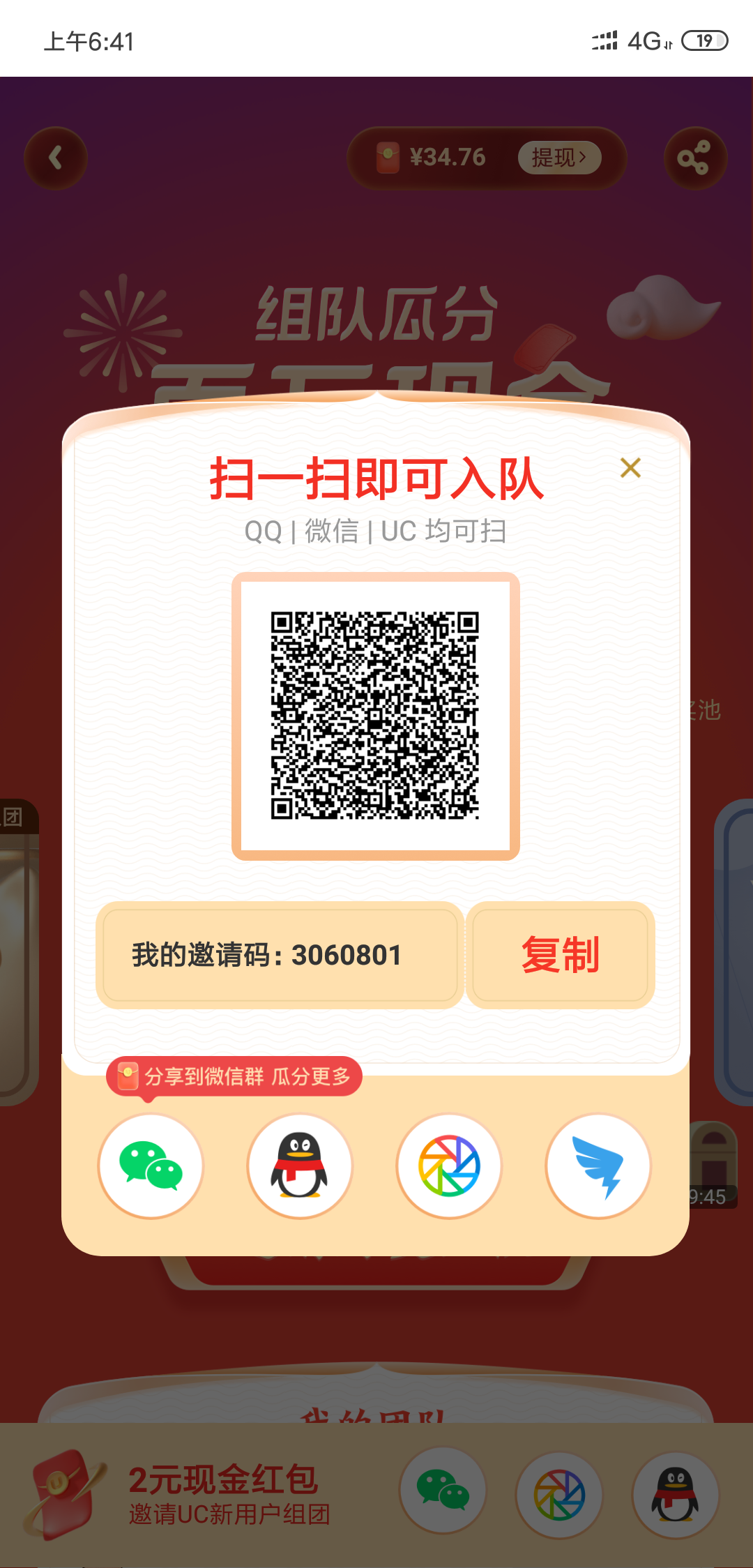Open the share icon at top right
Image resolution: width=753 pixels, height=1568 pixels.
coord(695,157)
